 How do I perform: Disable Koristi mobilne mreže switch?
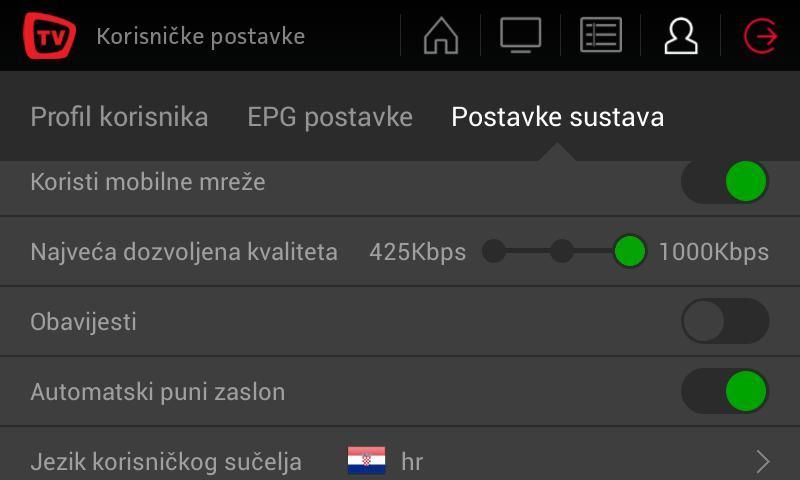point(725,182)
